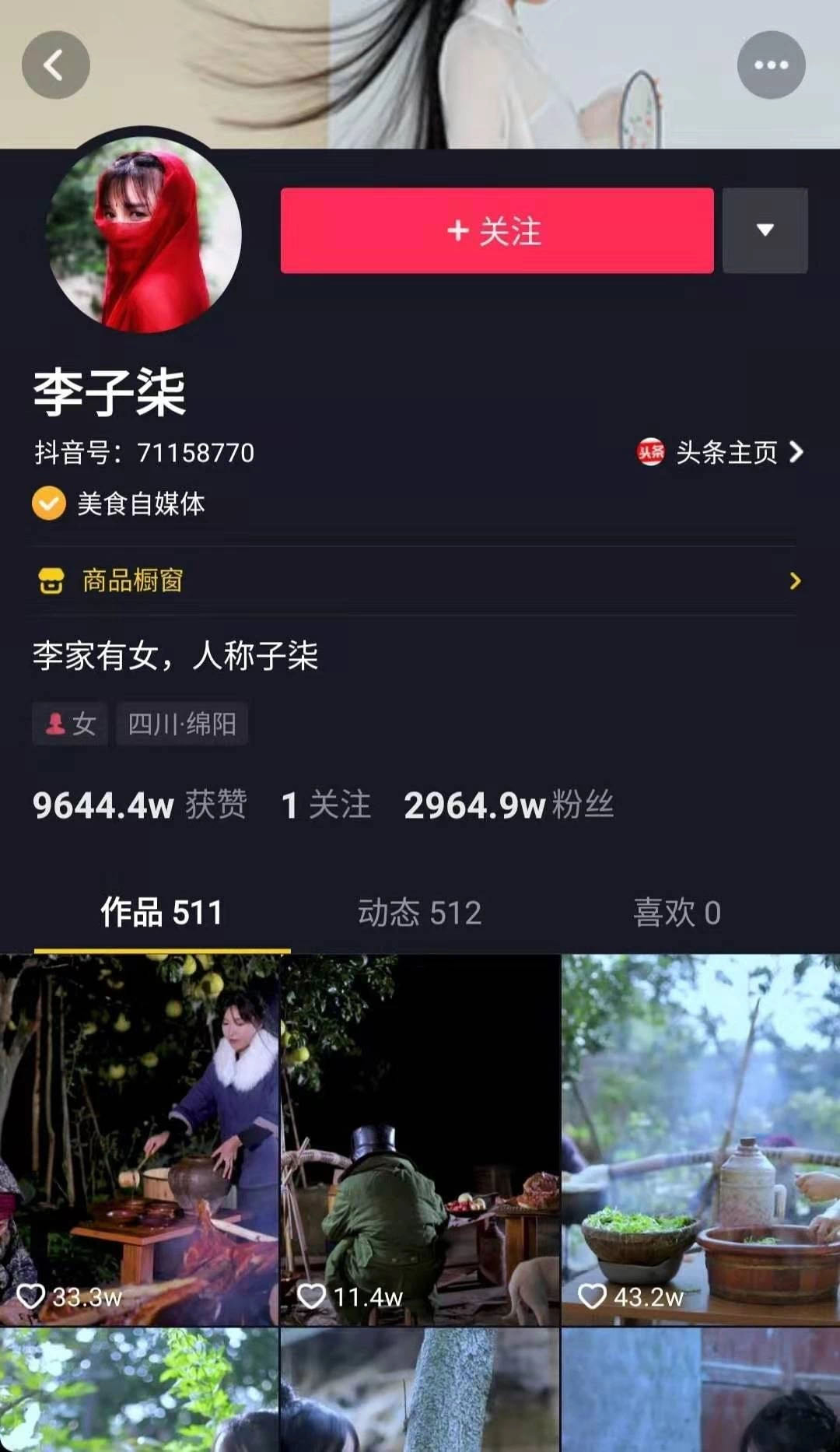Toggle follow with the +关注 button

click(495, 231)
